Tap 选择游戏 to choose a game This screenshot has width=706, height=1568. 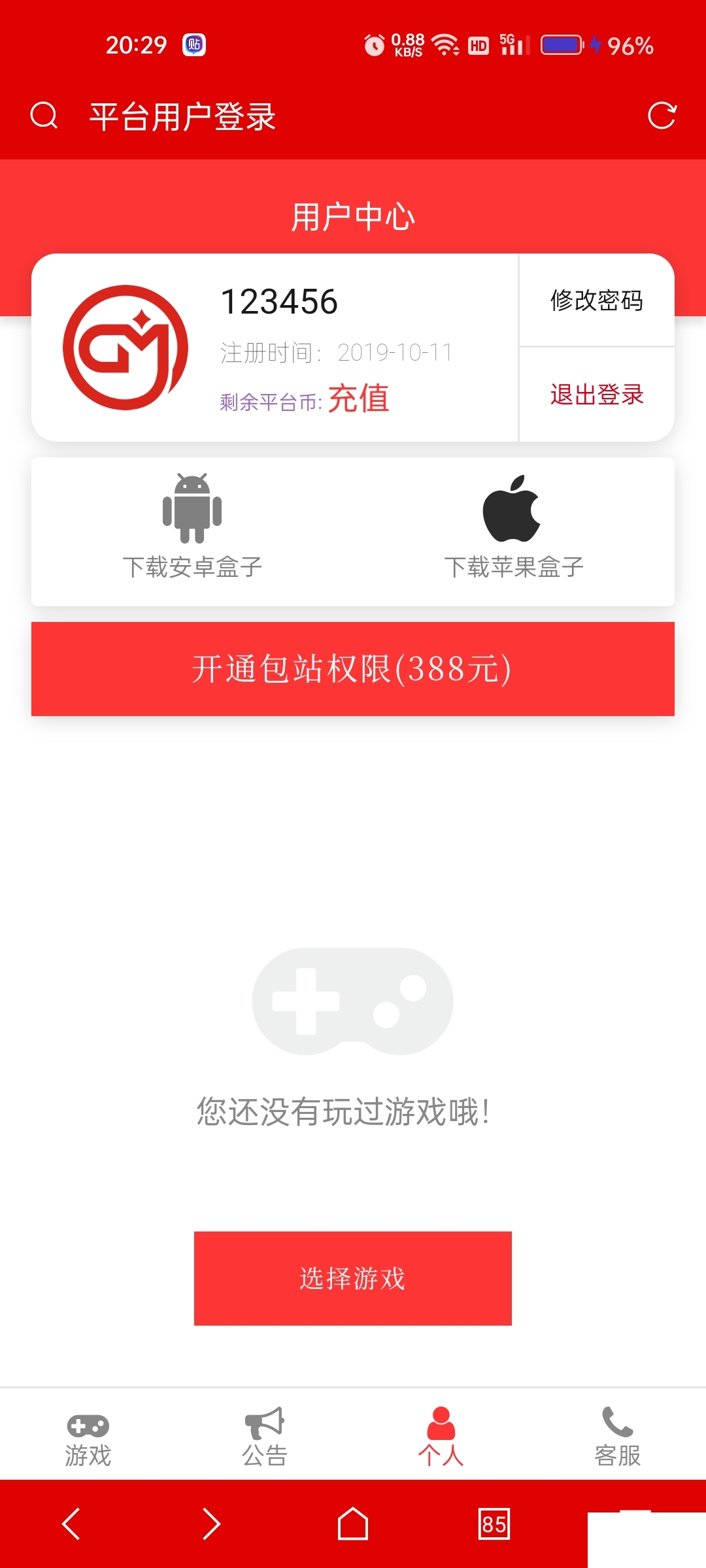pos(353,1279)
